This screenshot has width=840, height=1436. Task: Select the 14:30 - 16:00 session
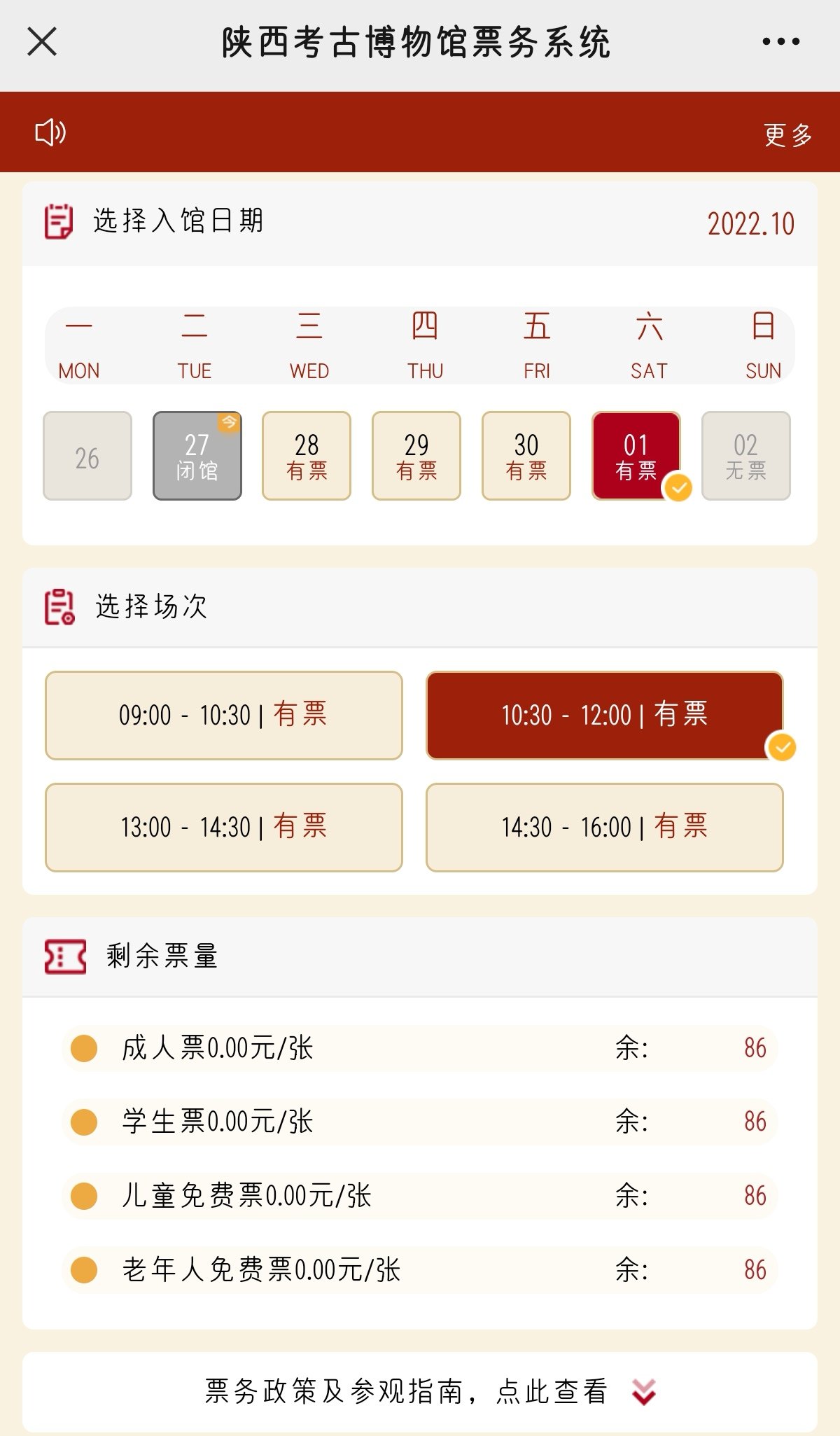(x=605, y=828)
